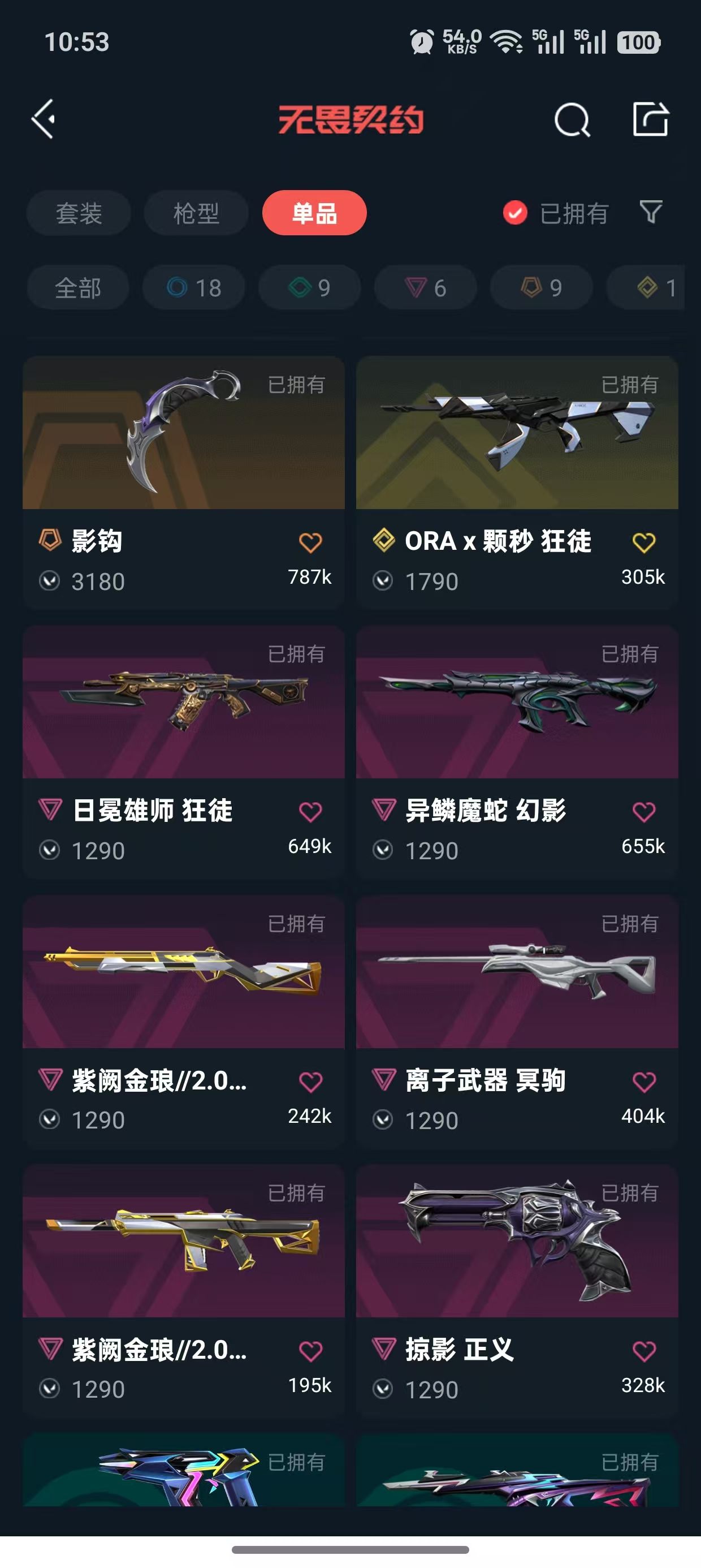Open the filter funnel icon
Viewport: 701px width, 1568px height.
point(651,212)
